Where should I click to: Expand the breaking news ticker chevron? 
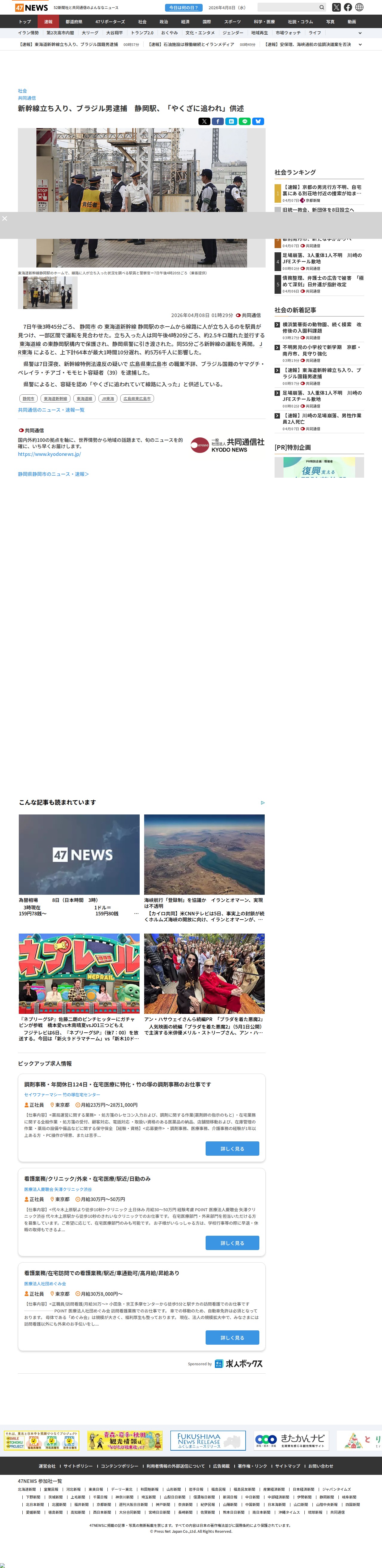pos(360,44)
